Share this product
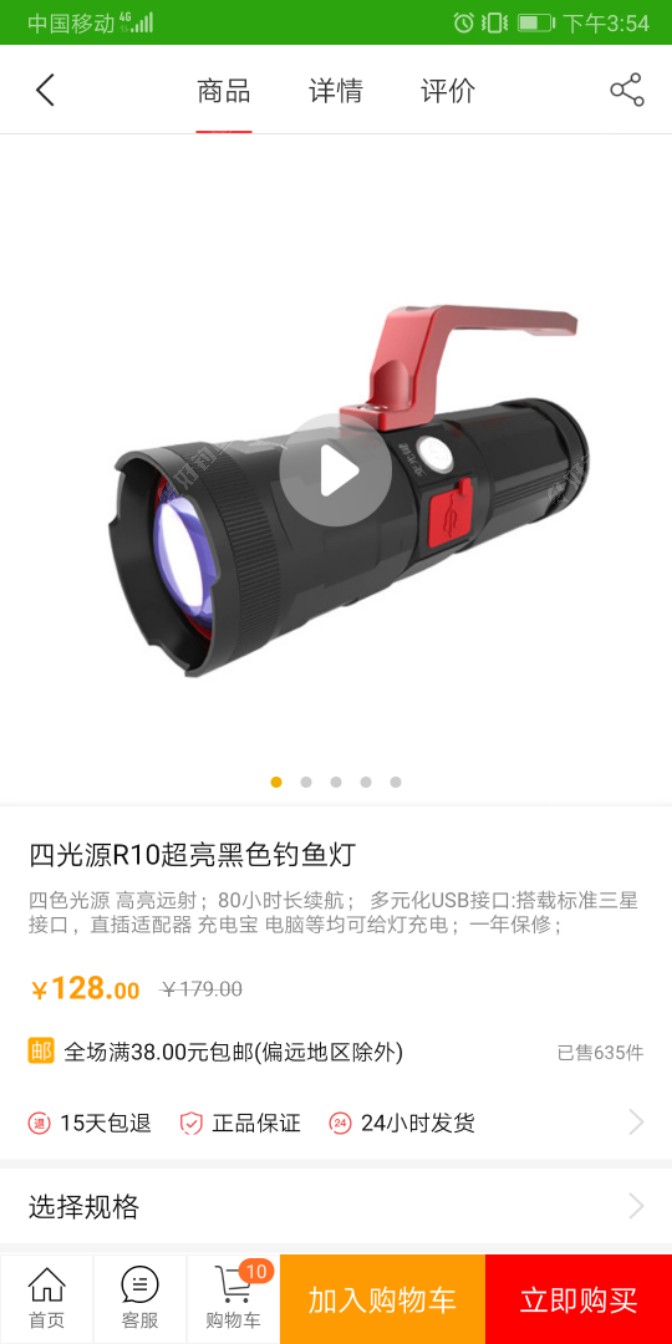The image size is (672, 1344). [627, 90]
